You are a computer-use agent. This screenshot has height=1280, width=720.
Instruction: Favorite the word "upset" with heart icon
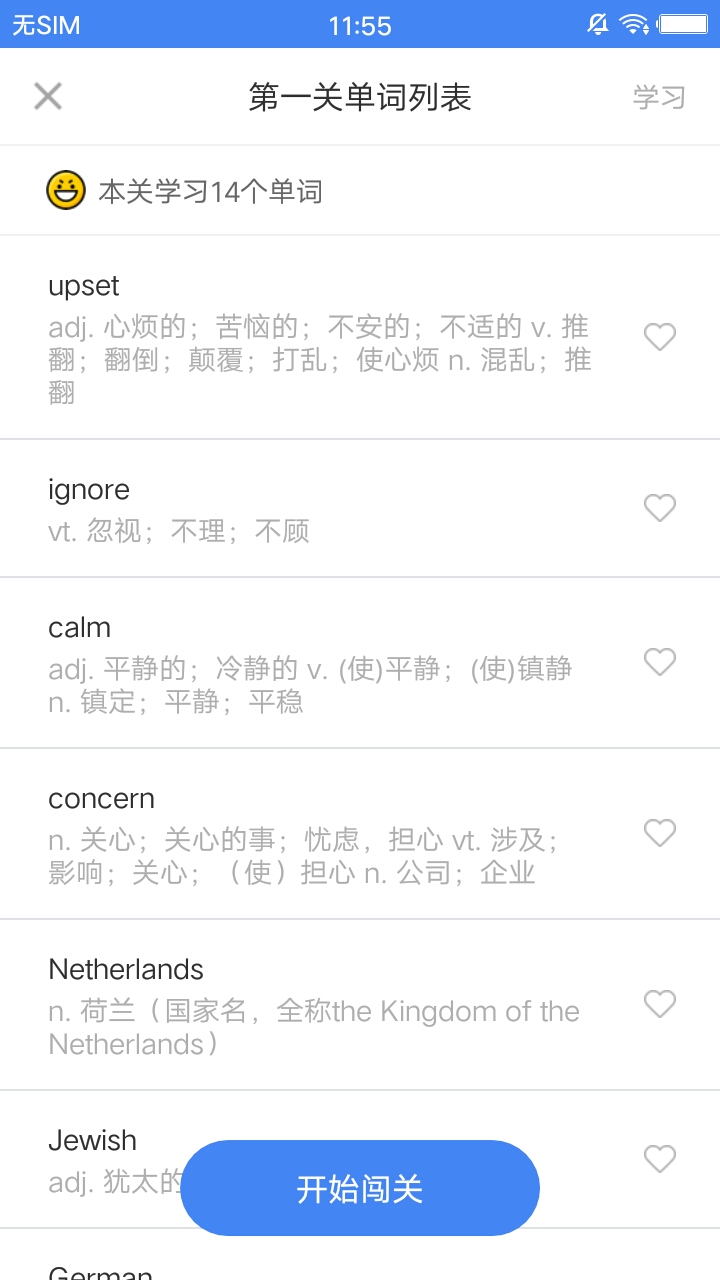[x=659, y=338]
